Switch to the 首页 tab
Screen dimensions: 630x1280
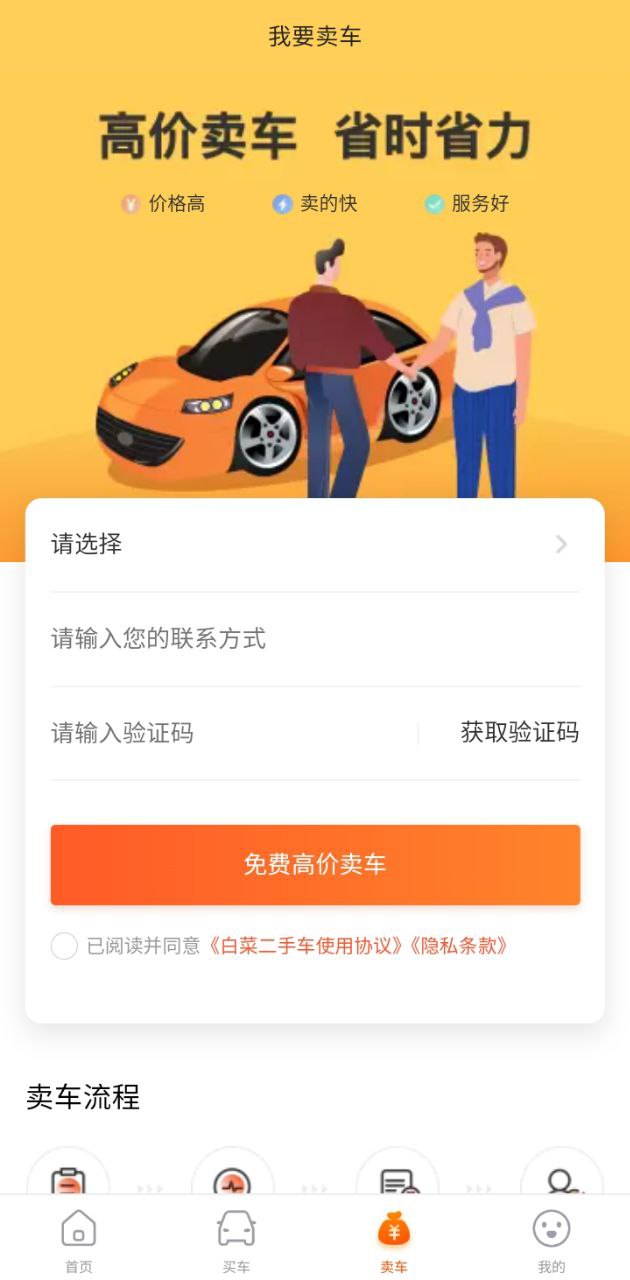[79, 1240]
